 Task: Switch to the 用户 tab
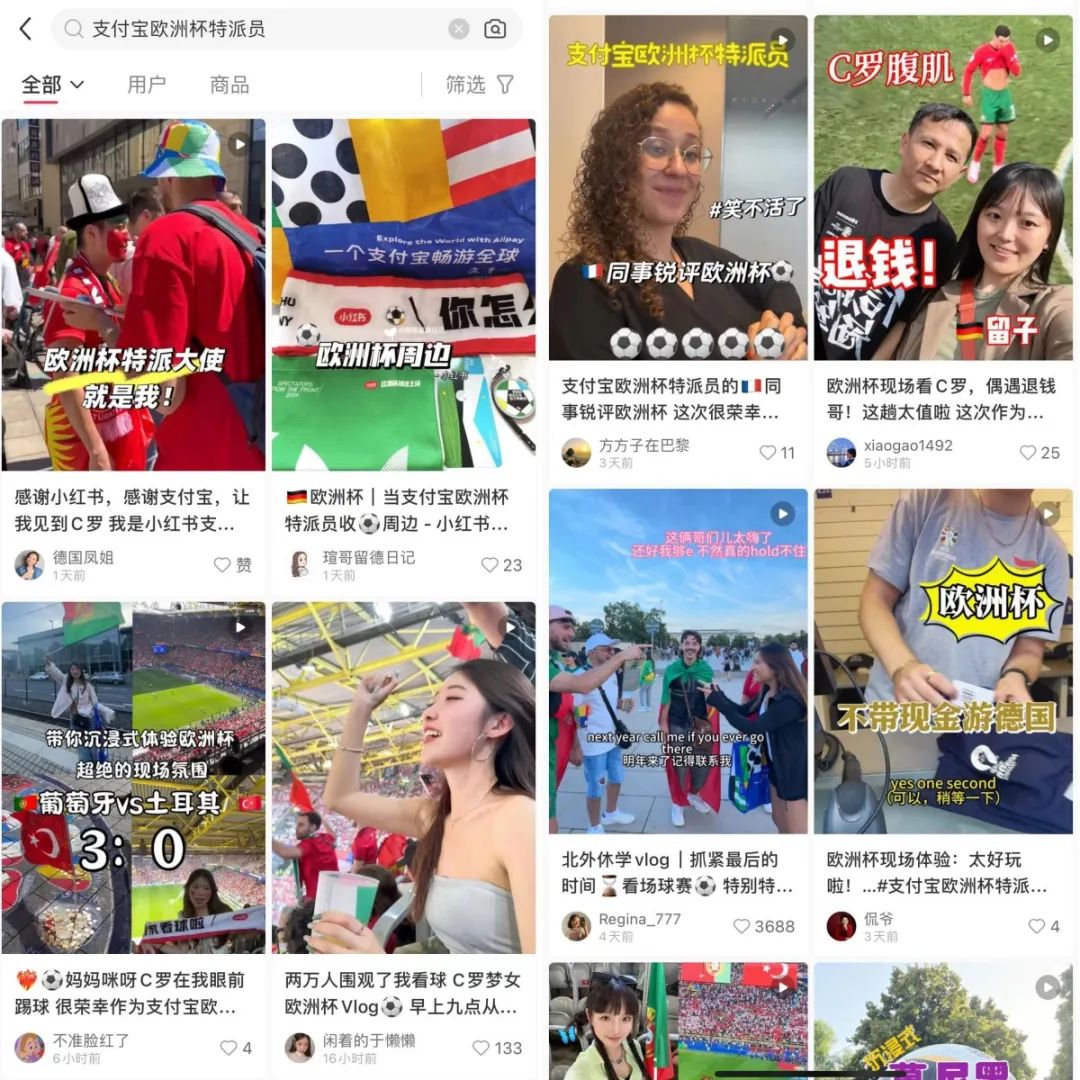[146, 85]
